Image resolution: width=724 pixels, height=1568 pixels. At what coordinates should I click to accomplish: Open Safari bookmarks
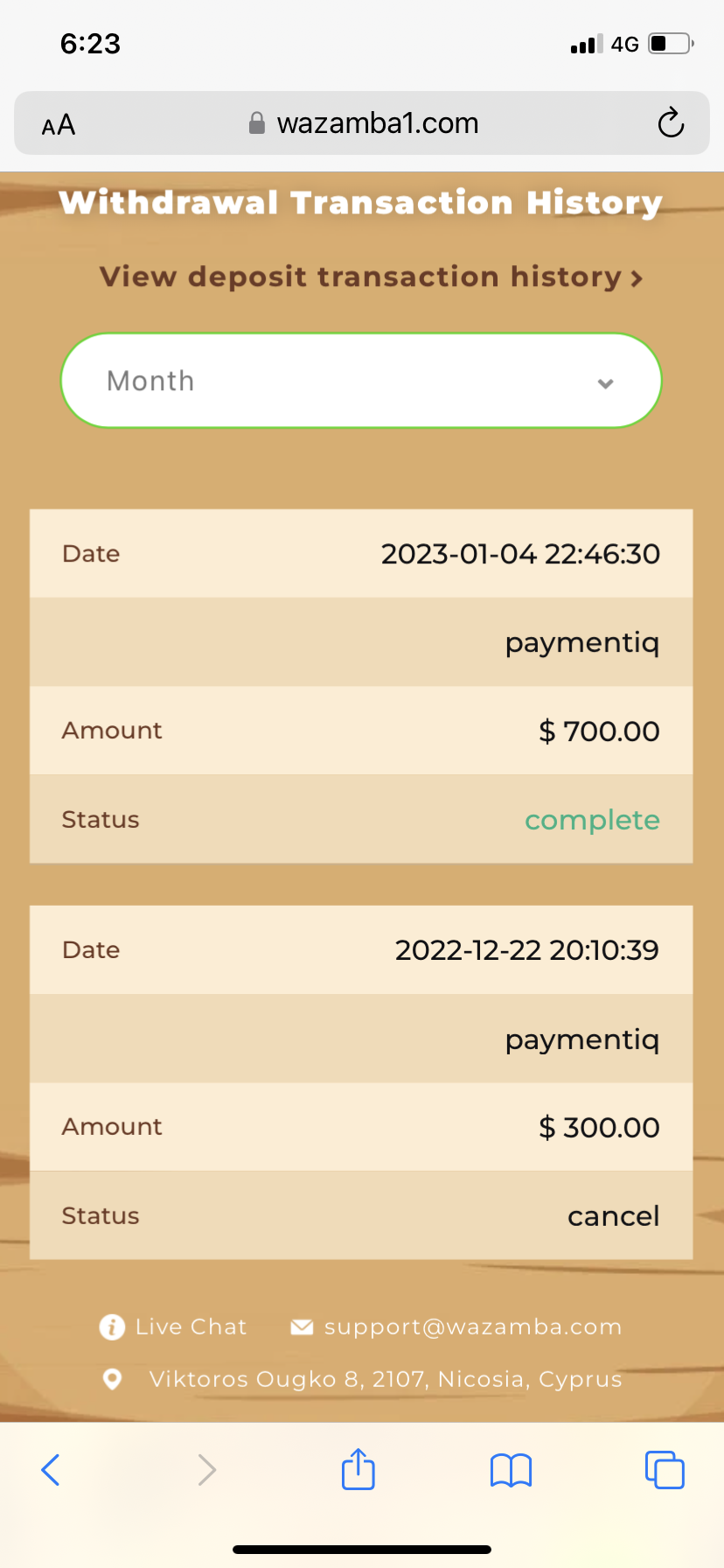[x=512, y=1470]
